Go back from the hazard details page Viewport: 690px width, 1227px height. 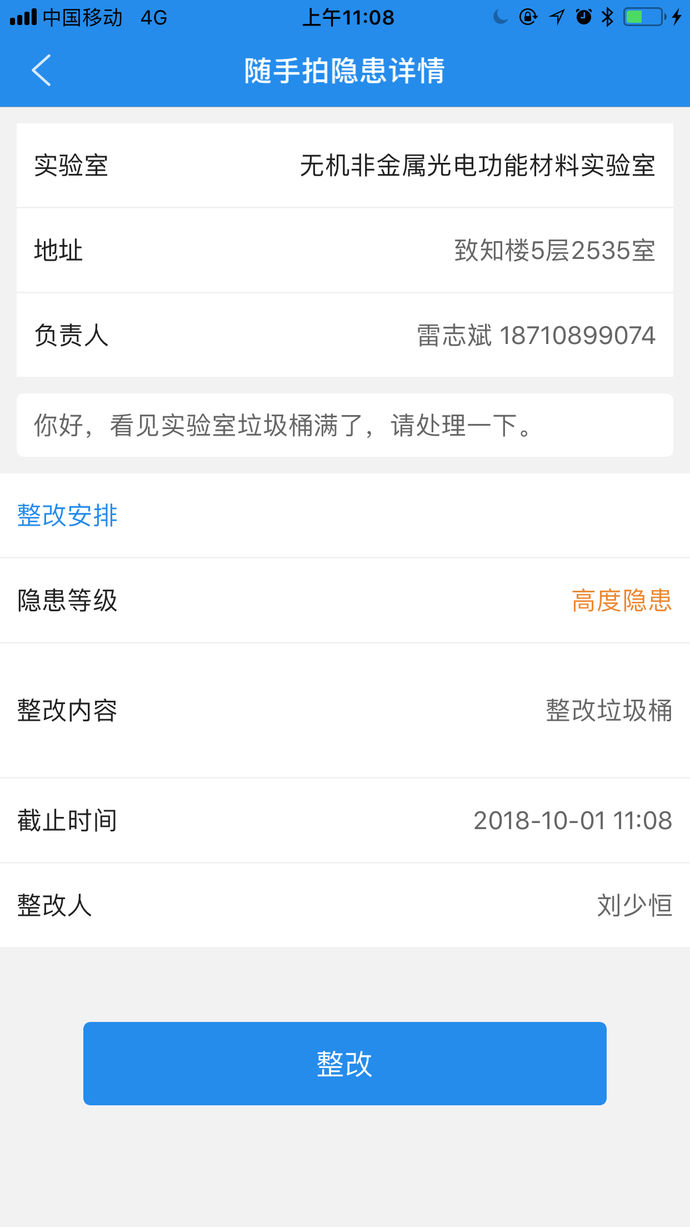[x=41, y=71]
